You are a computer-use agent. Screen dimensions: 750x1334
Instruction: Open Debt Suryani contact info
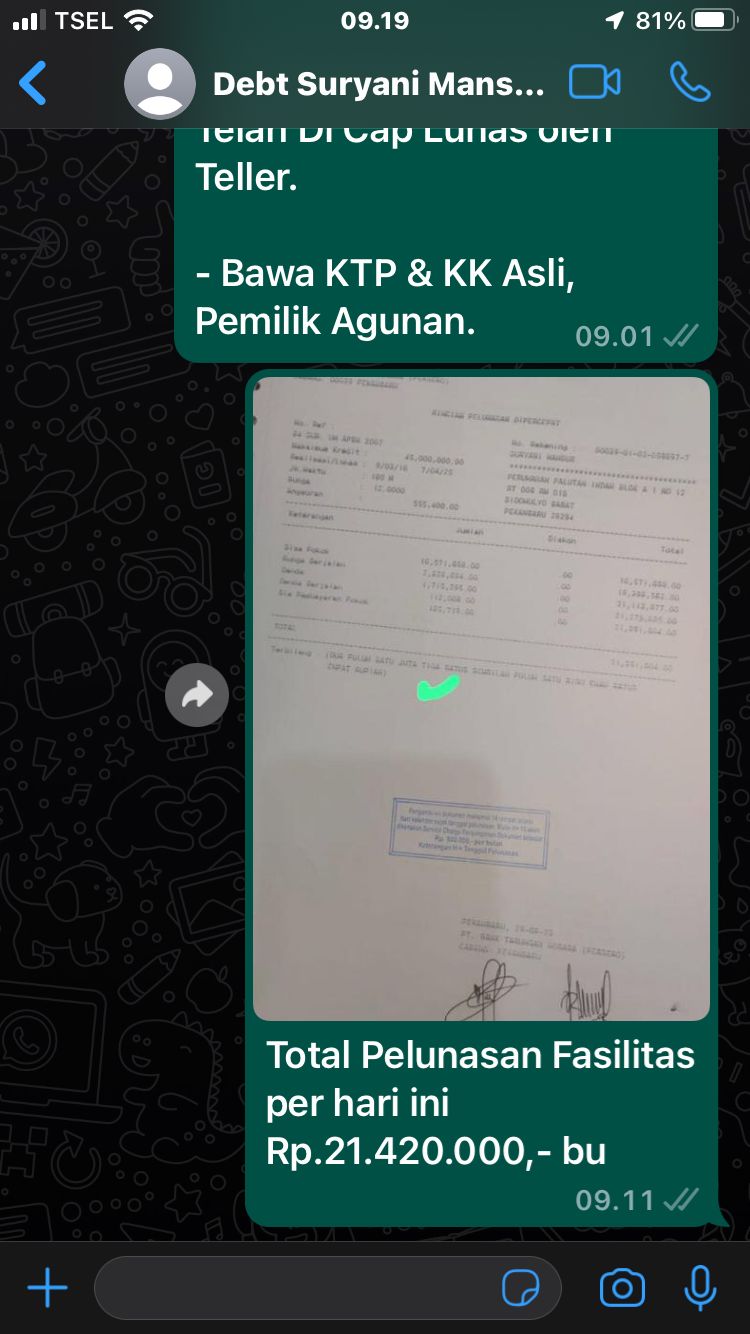378,84
